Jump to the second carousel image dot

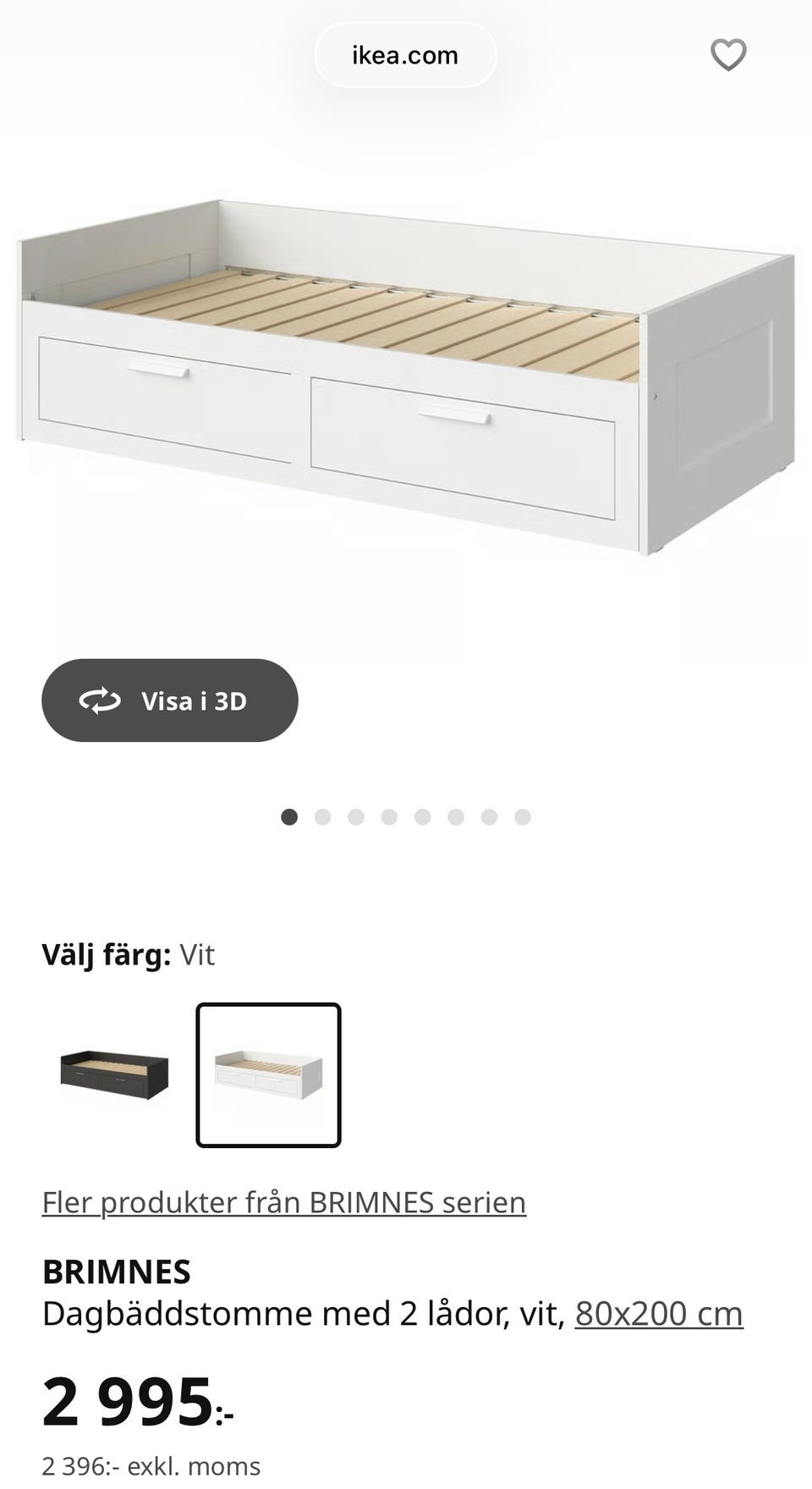322,817
